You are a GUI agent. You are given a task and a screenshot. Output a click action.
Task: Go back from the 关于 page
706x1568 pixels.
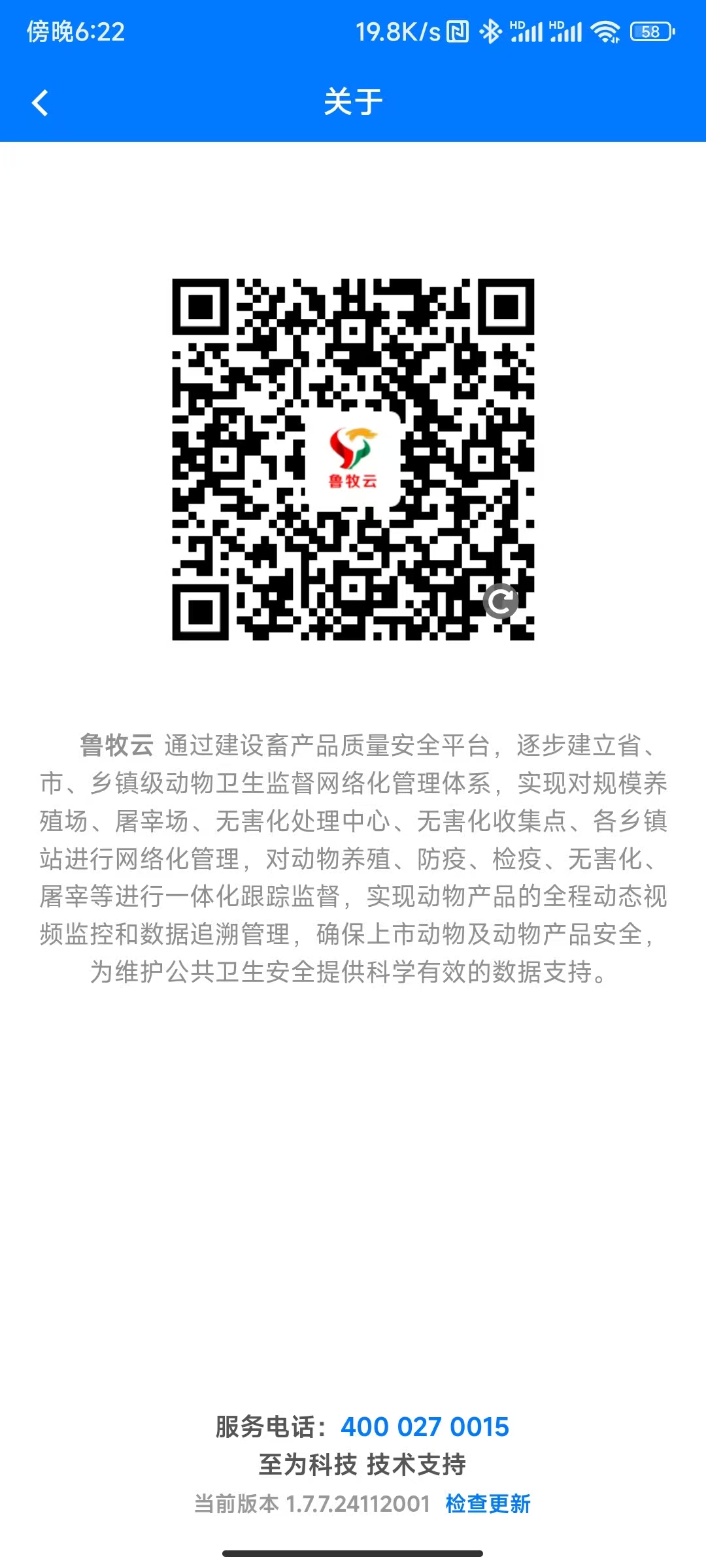(x=41, y=103)
